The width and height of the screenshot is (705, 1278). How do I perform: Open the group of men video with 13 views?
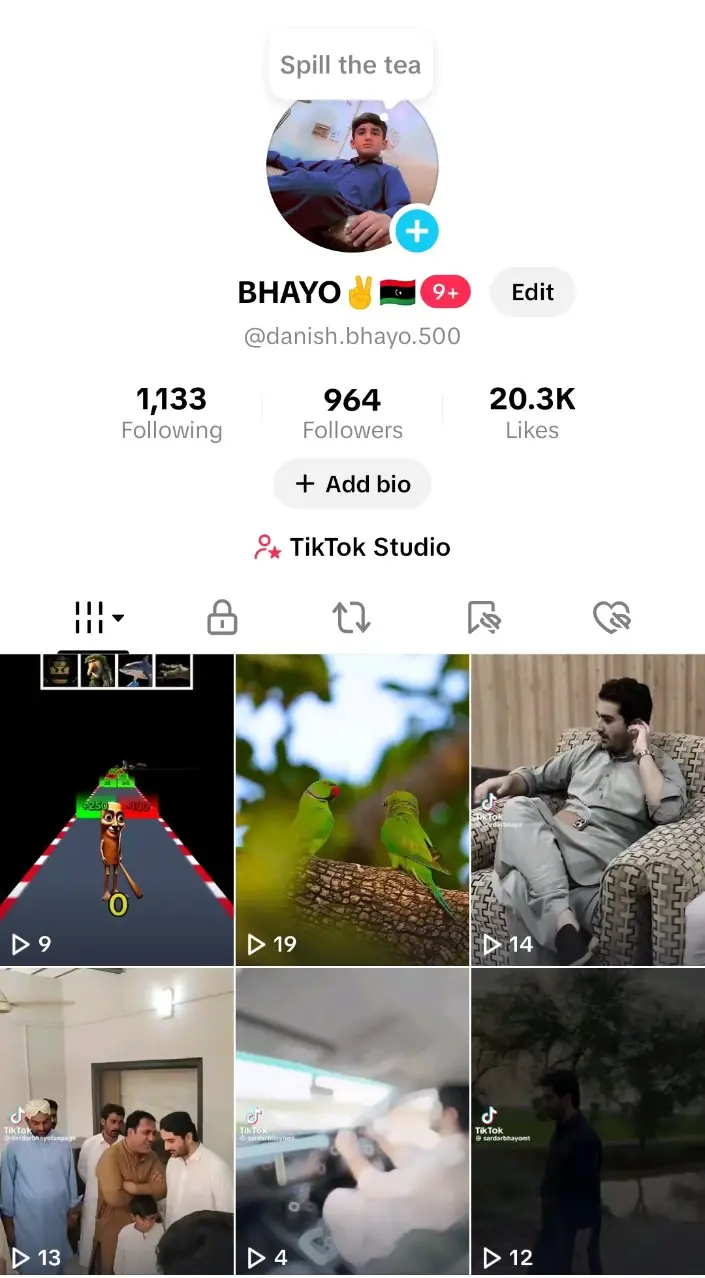[x=117, y=1120]
